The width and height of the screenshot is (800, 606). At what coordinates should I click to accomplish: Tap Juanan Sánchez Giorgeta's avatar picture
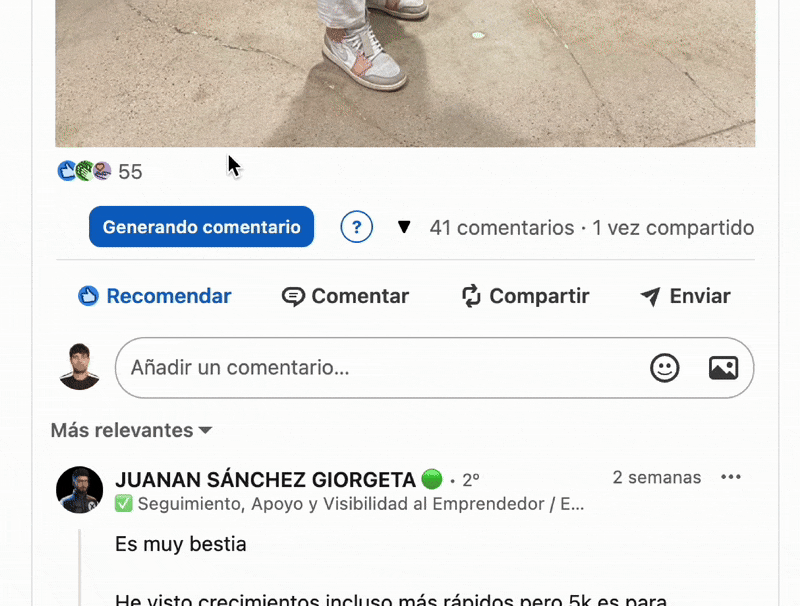tap(79, 490)
